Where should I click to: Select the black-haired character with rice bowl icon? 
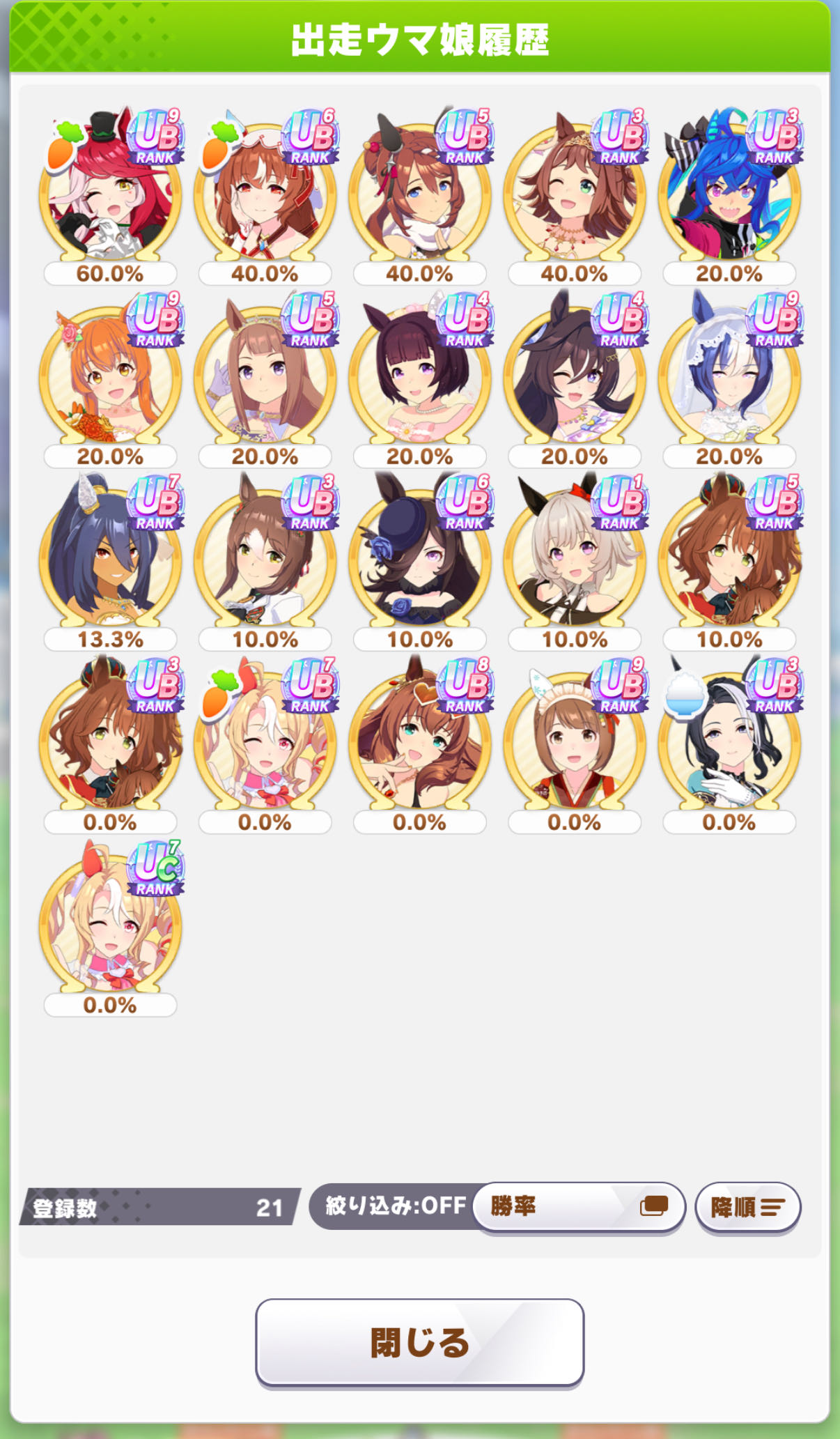(x=729, y=741)
